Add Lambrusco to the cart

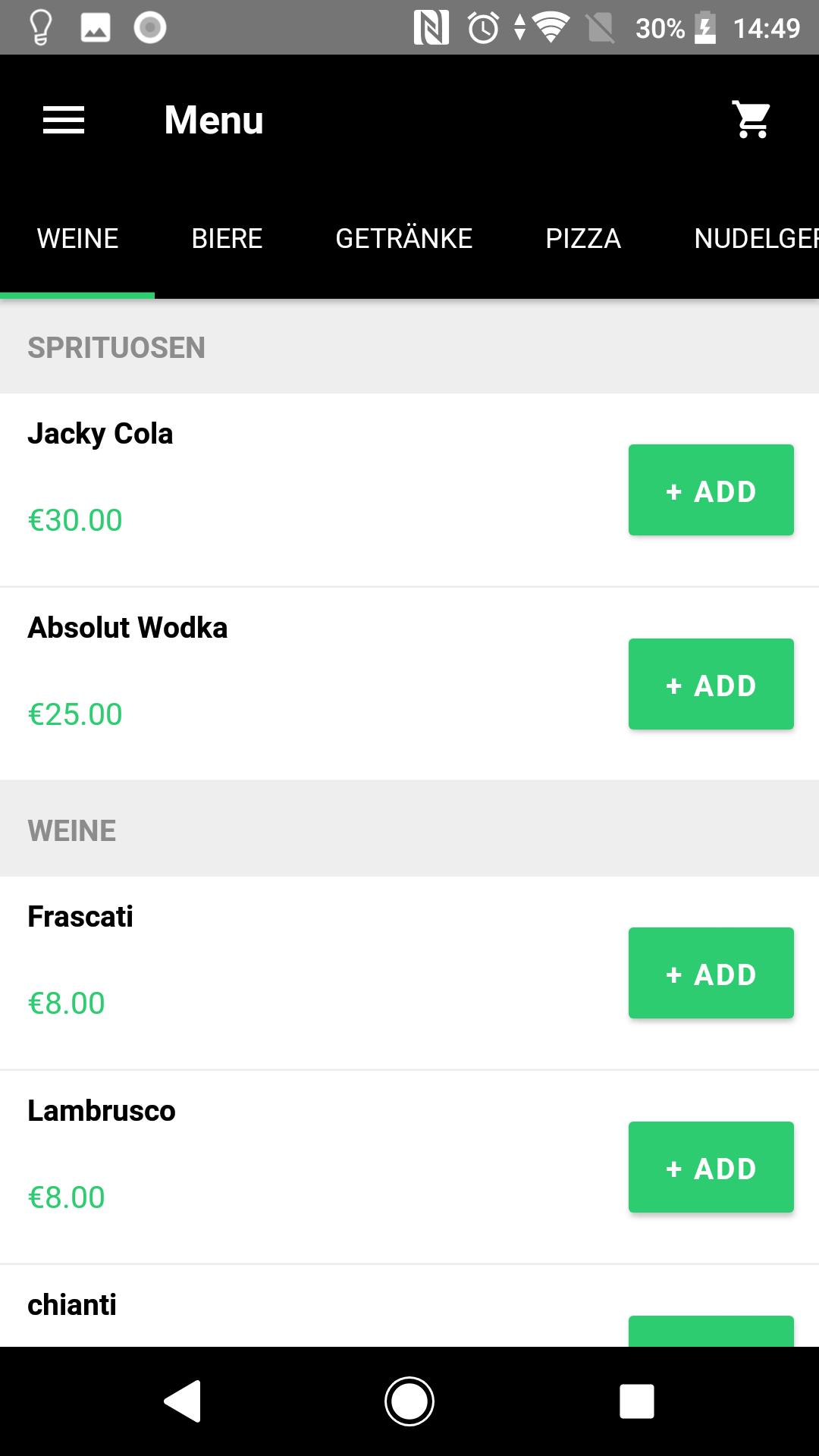coord(711,1167)
